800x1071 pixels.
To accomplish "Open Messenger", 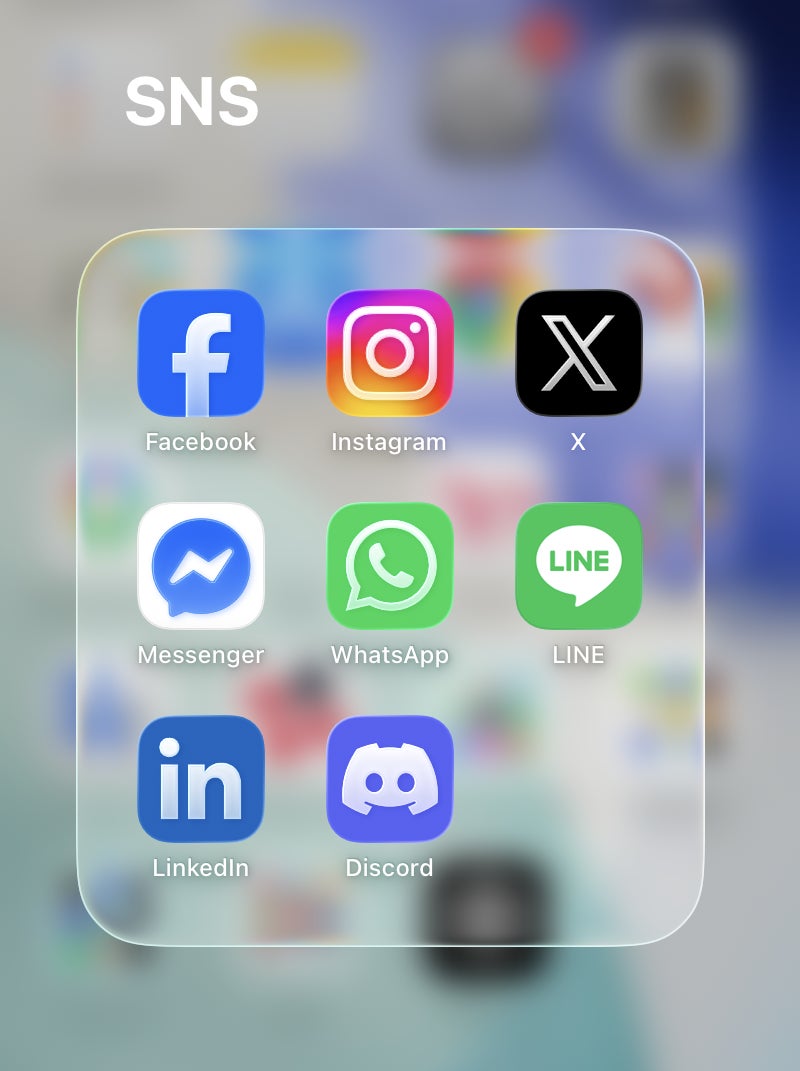I will click(201, 566).
